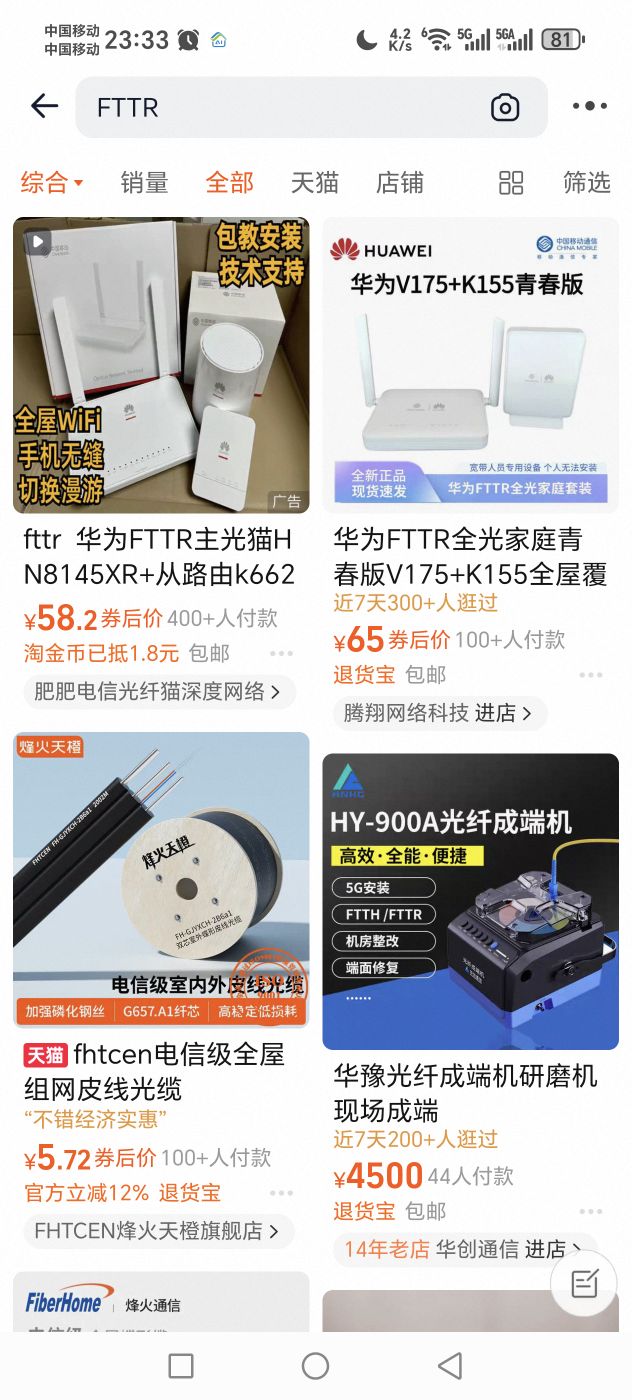This screenshot has width=632, height=1400.
Task: Enter the 腾翔网络科技 store
Action: pyautogui.click(x=439, y=713)
